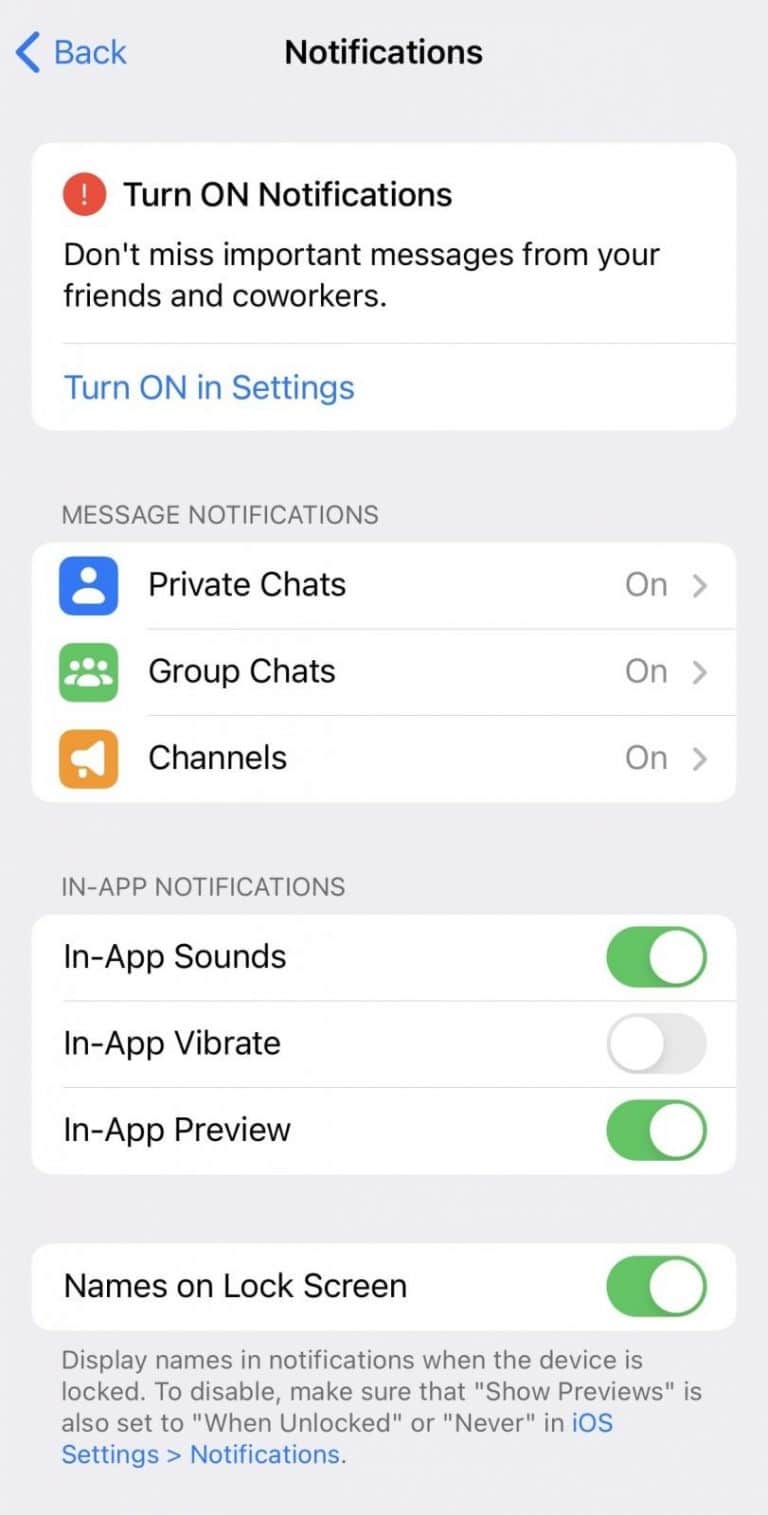Turn off In-App Preview
This screenshot has width=768, height=1515.
pyautogui.click(x=656, y=1130)
